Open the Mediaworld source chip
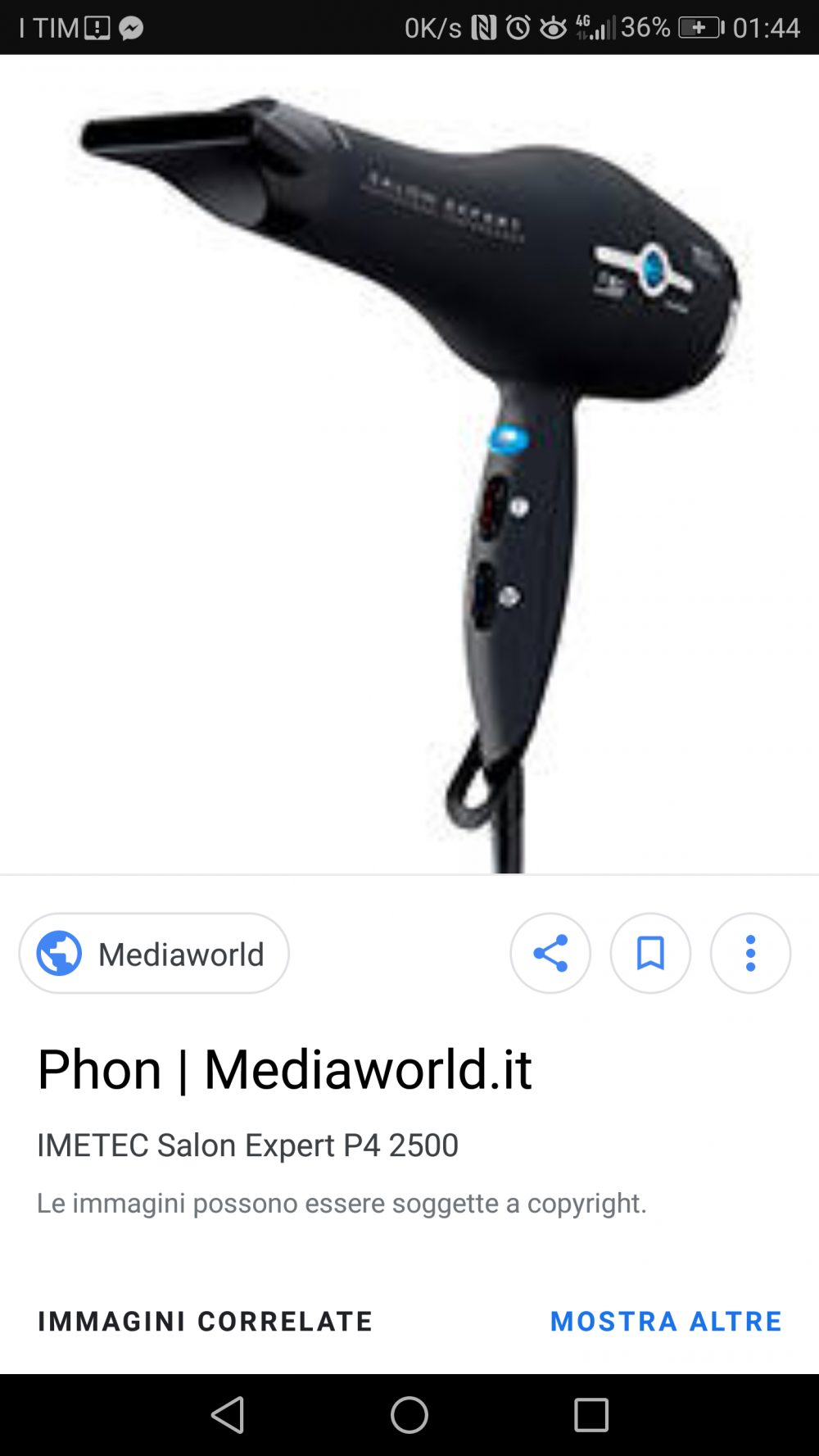819x1456 pixels. coord(154,954)
